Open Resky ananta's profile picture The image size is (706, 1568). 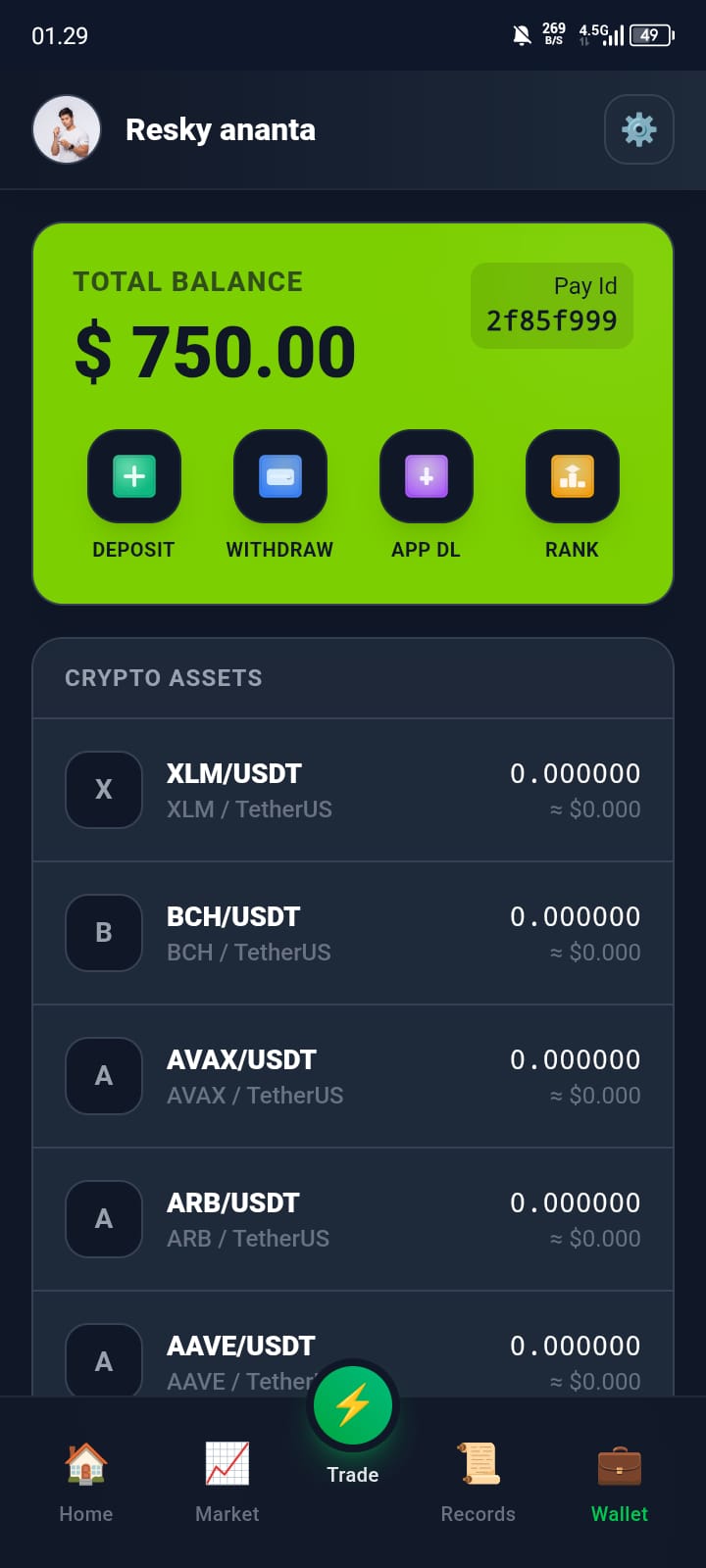(67, 128)
